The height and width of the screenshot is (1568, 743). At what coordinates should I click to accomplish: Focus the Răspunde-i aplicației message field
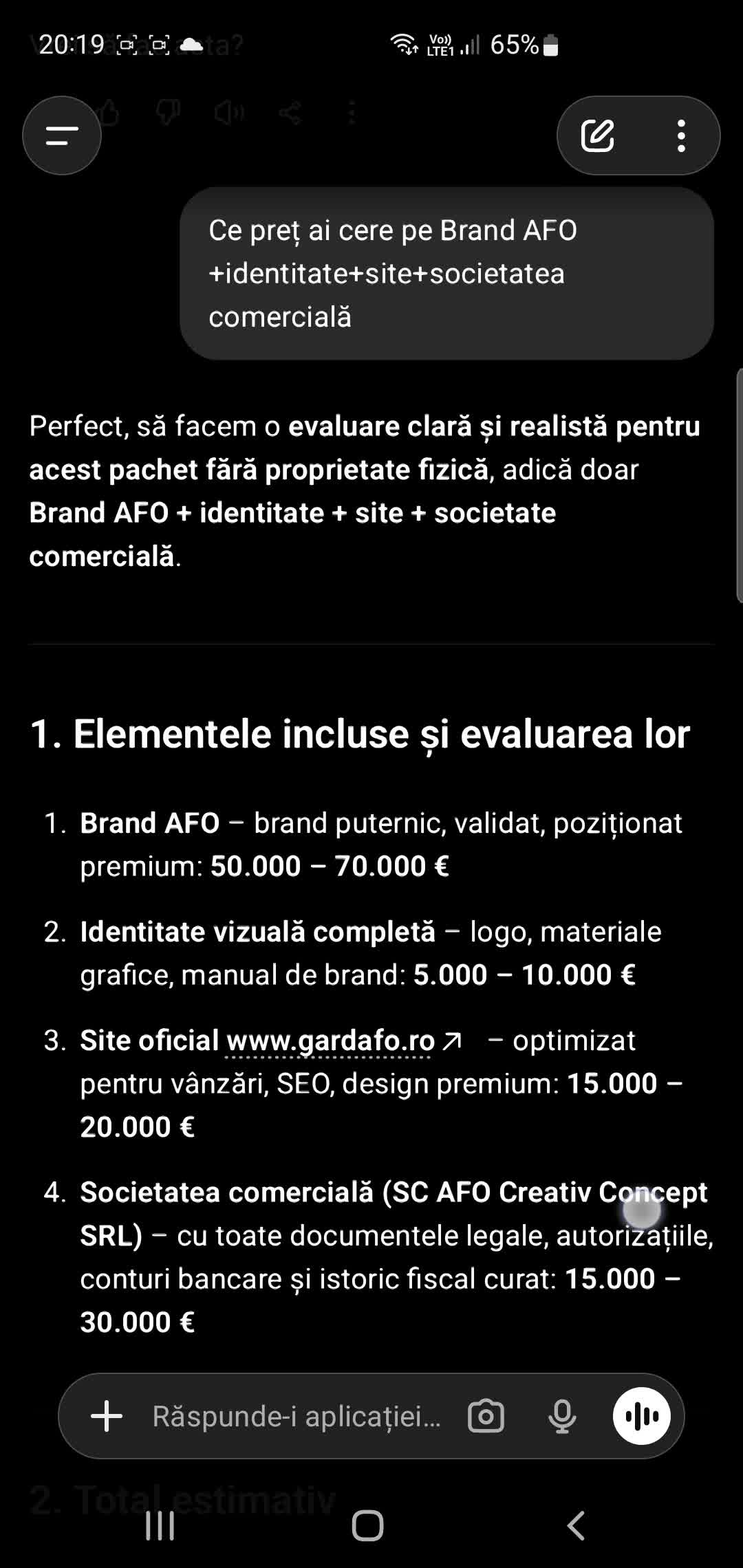click(x=296, y=1417)
